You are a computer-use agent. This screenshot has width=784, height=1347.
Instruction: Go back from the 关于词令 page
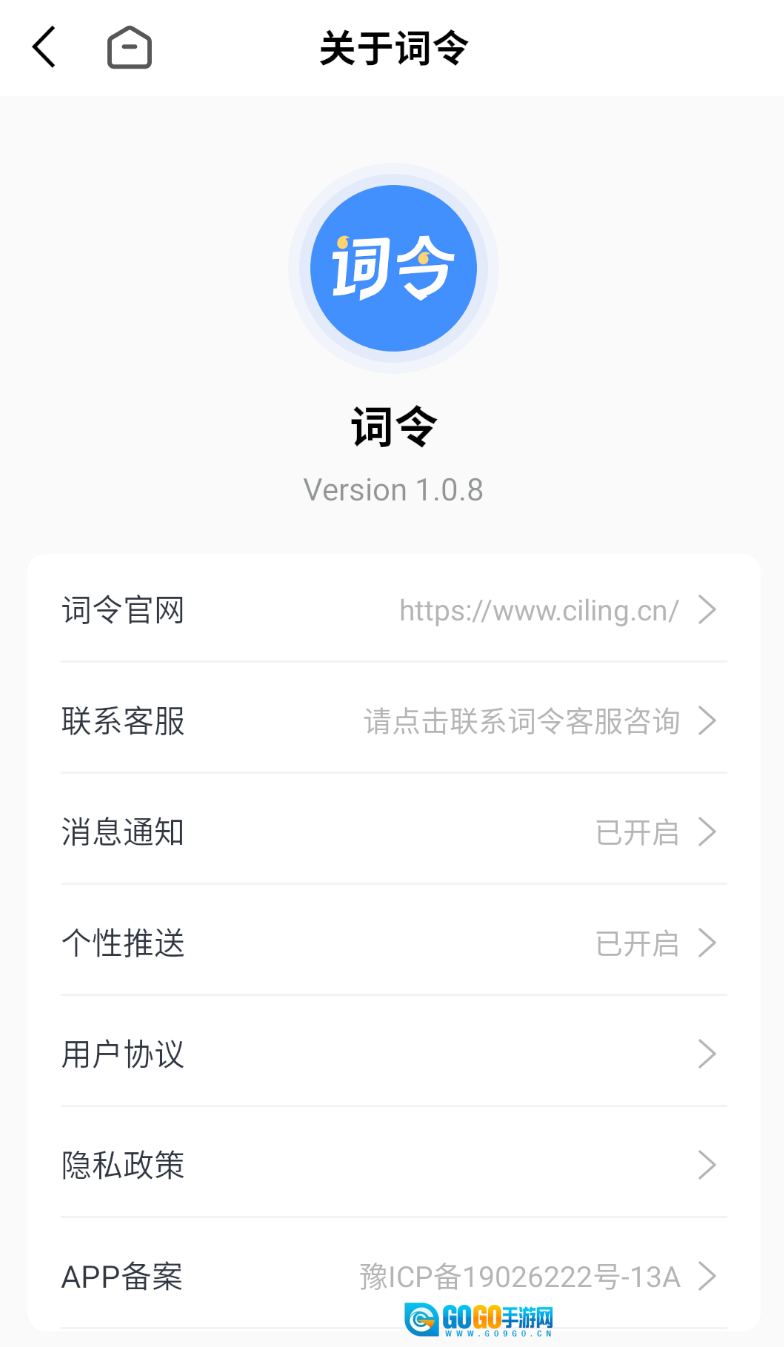pos(44,47)
